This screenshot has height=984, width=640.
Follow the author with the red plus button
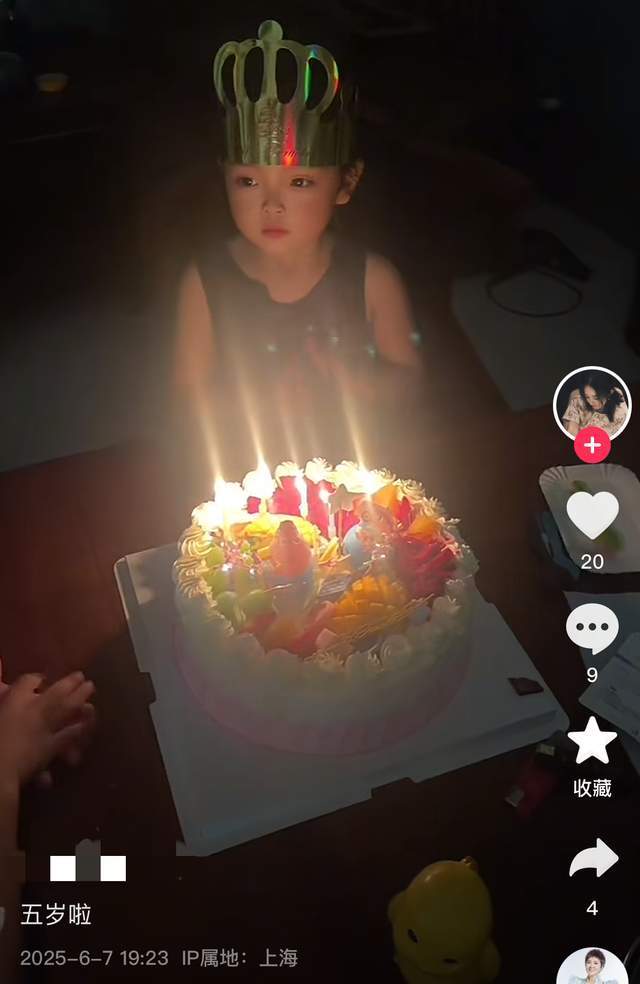coord(592,444)
